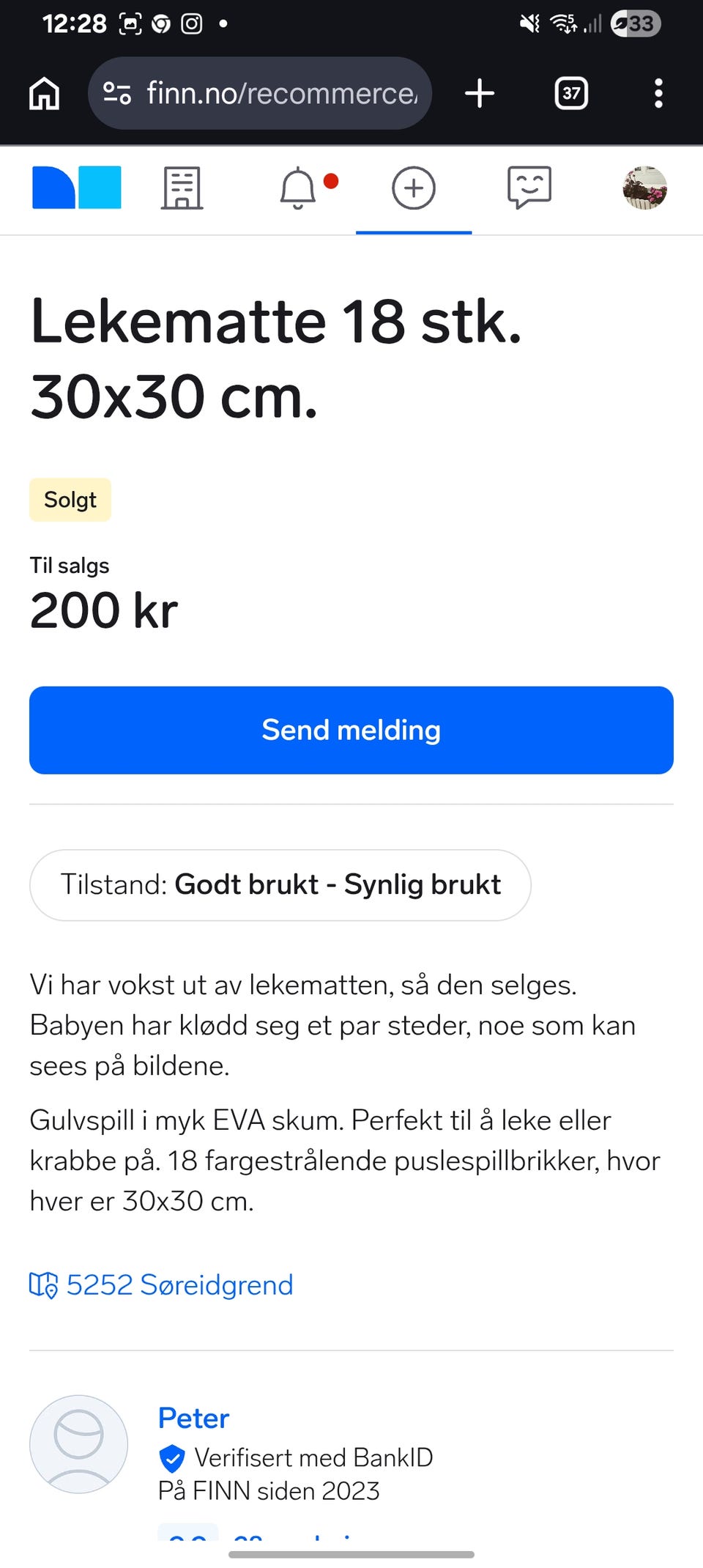Create a new ad with plus icon
Viewport: 703px width, 1568px height.
click(414, 188)
